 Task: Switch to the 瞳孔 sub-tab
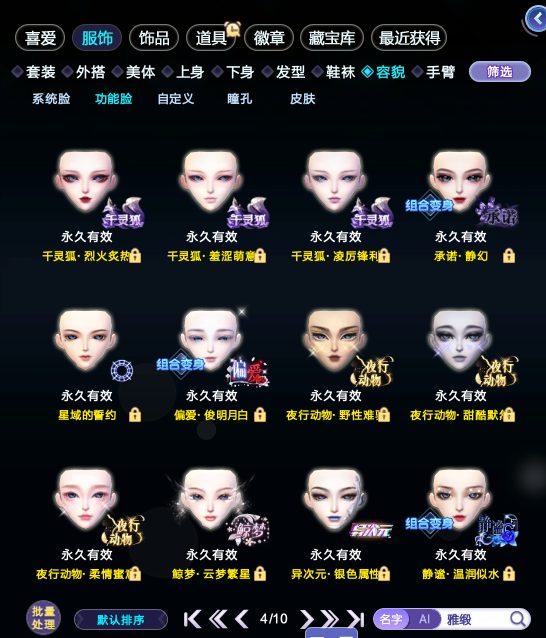240,98
